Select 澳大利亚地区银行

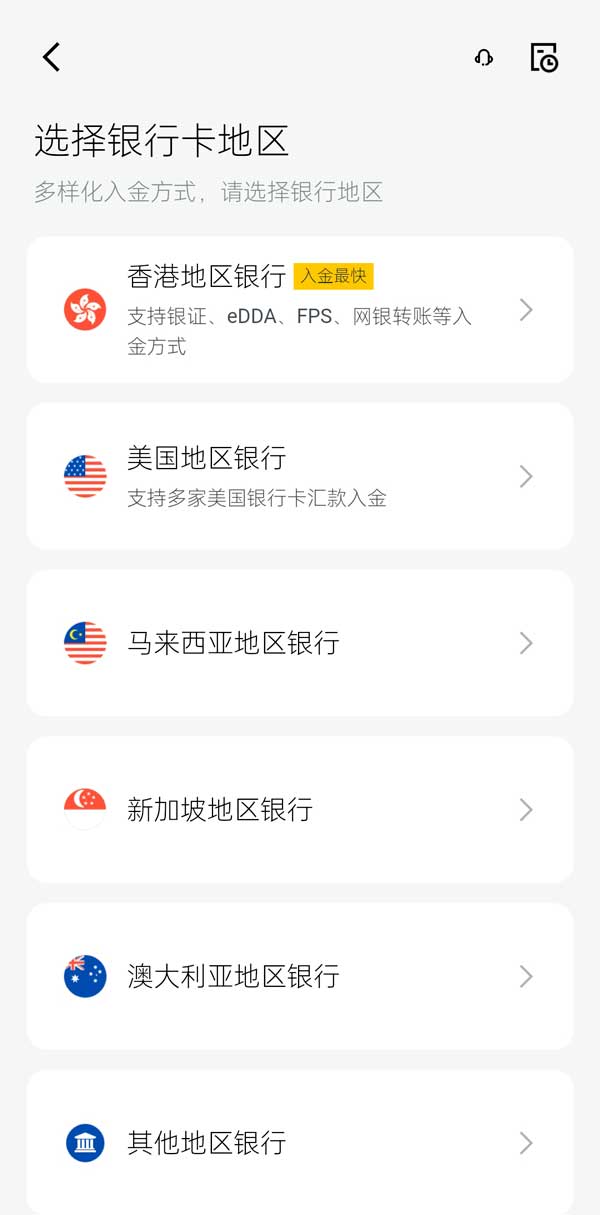(300, 976)
